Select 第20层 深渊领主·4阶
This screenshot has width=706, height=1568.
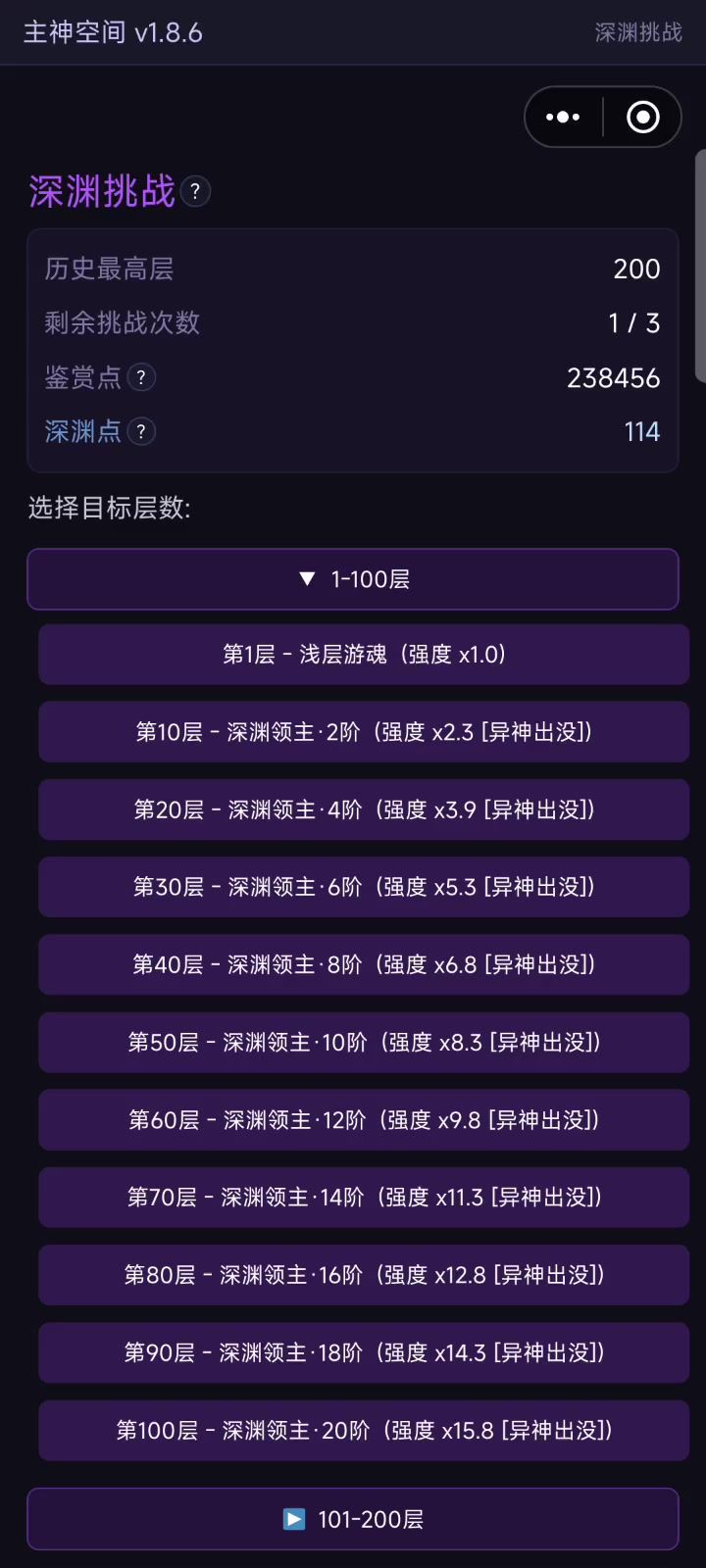[x=364, y=809]
